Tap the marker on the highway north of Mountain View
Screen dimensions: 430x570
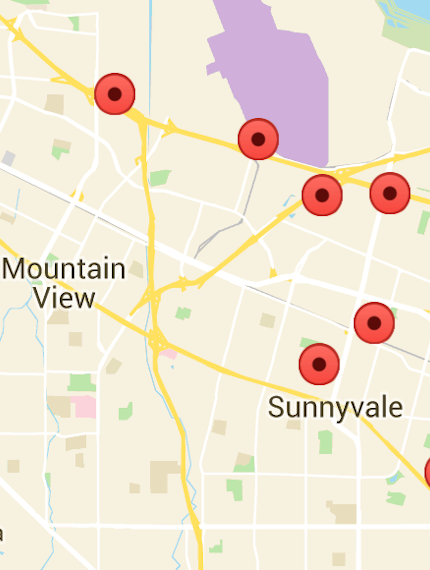(x=115, y=94)
